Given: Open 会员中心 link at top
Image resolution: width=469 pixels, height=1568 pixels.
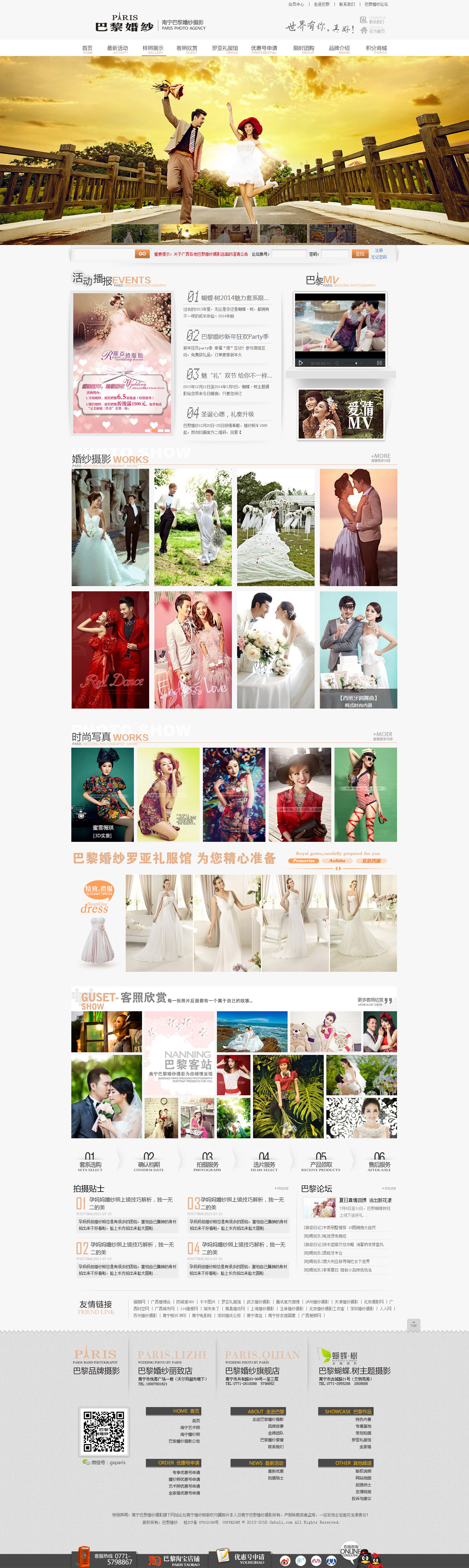Looking at the screenshot, I should point(296,4).
